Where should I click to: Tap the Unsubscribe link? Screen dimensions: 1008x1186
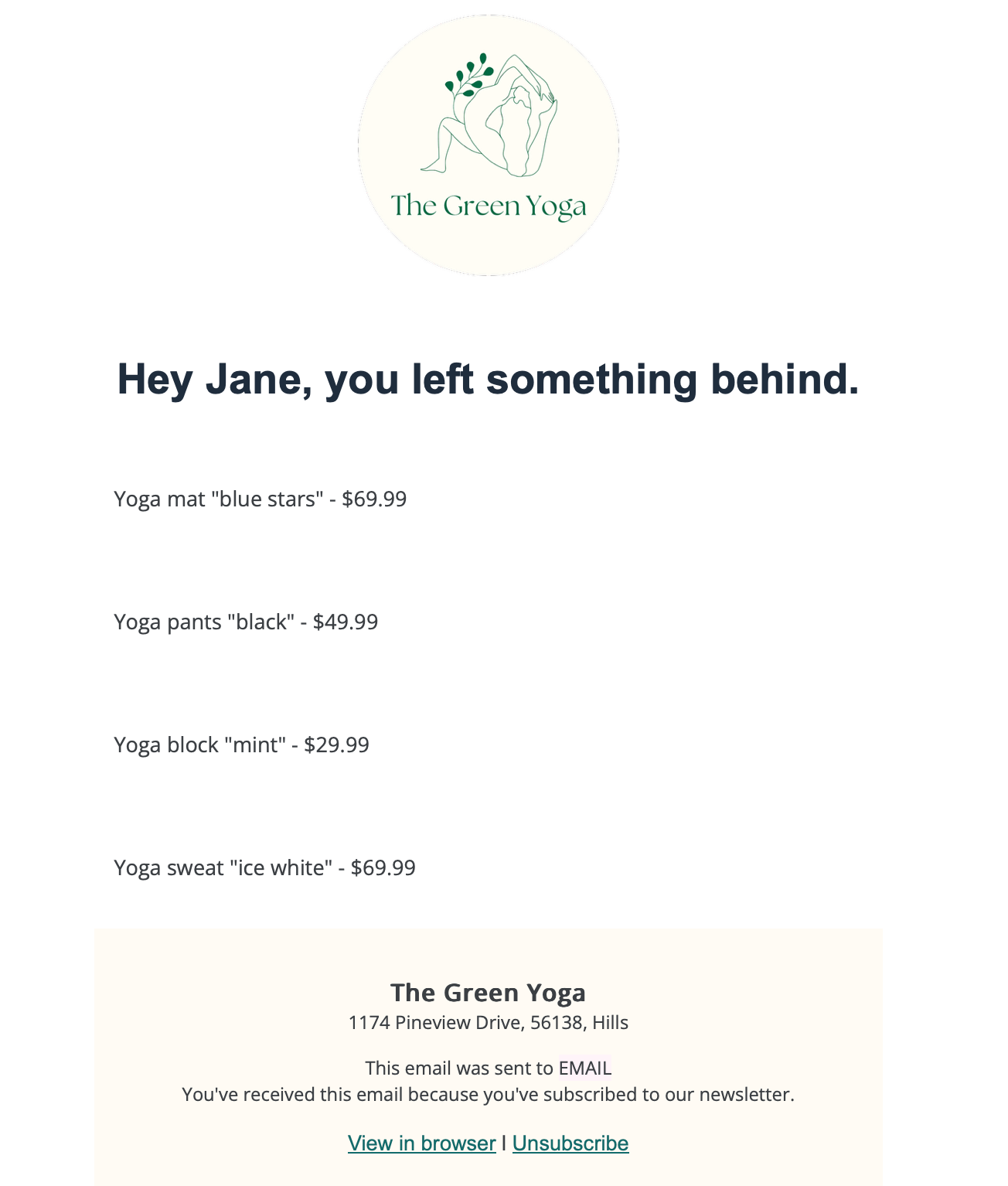570,1143
